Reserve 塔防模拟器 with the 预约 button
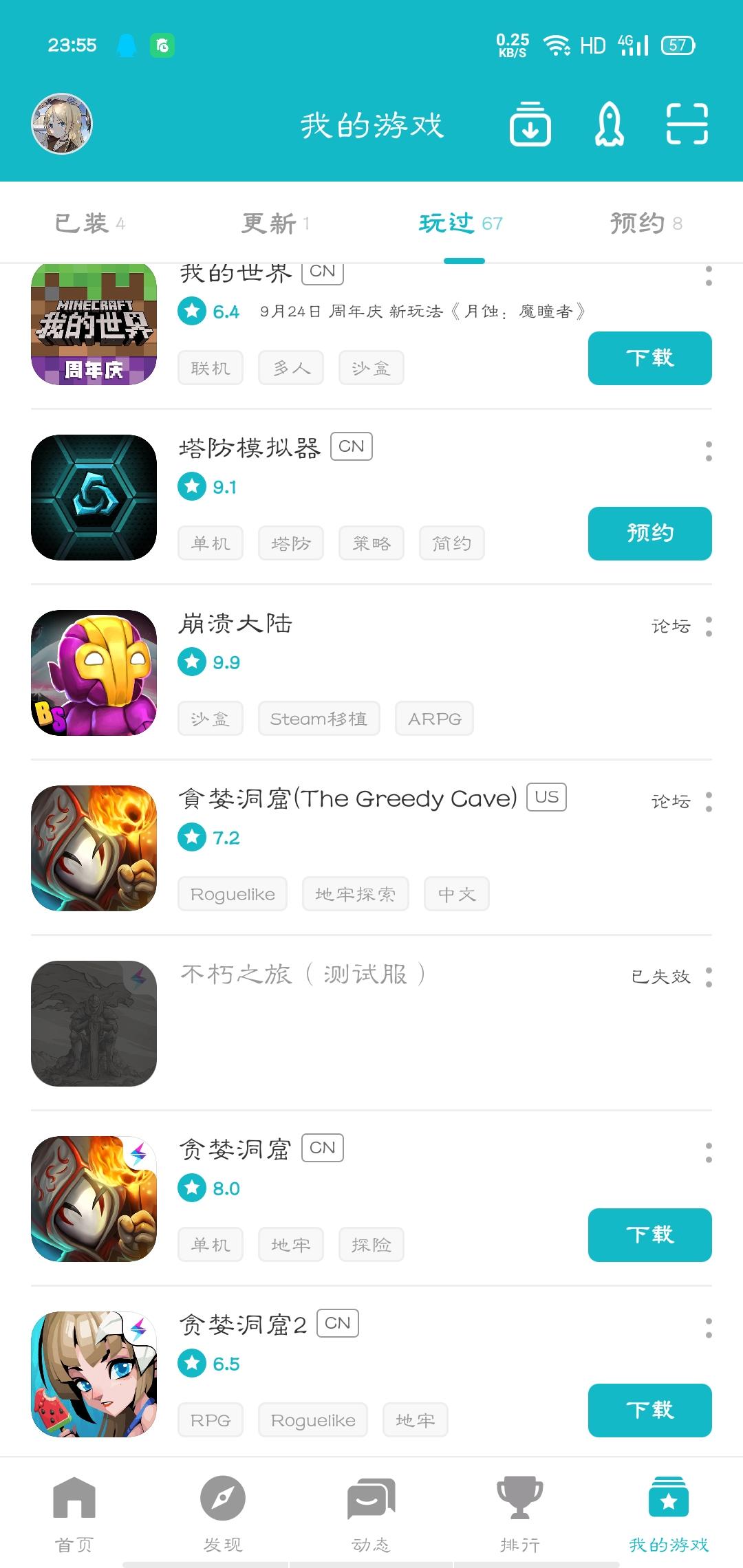Viewport: 743px width, 1568px height. [x=649, y=533]
